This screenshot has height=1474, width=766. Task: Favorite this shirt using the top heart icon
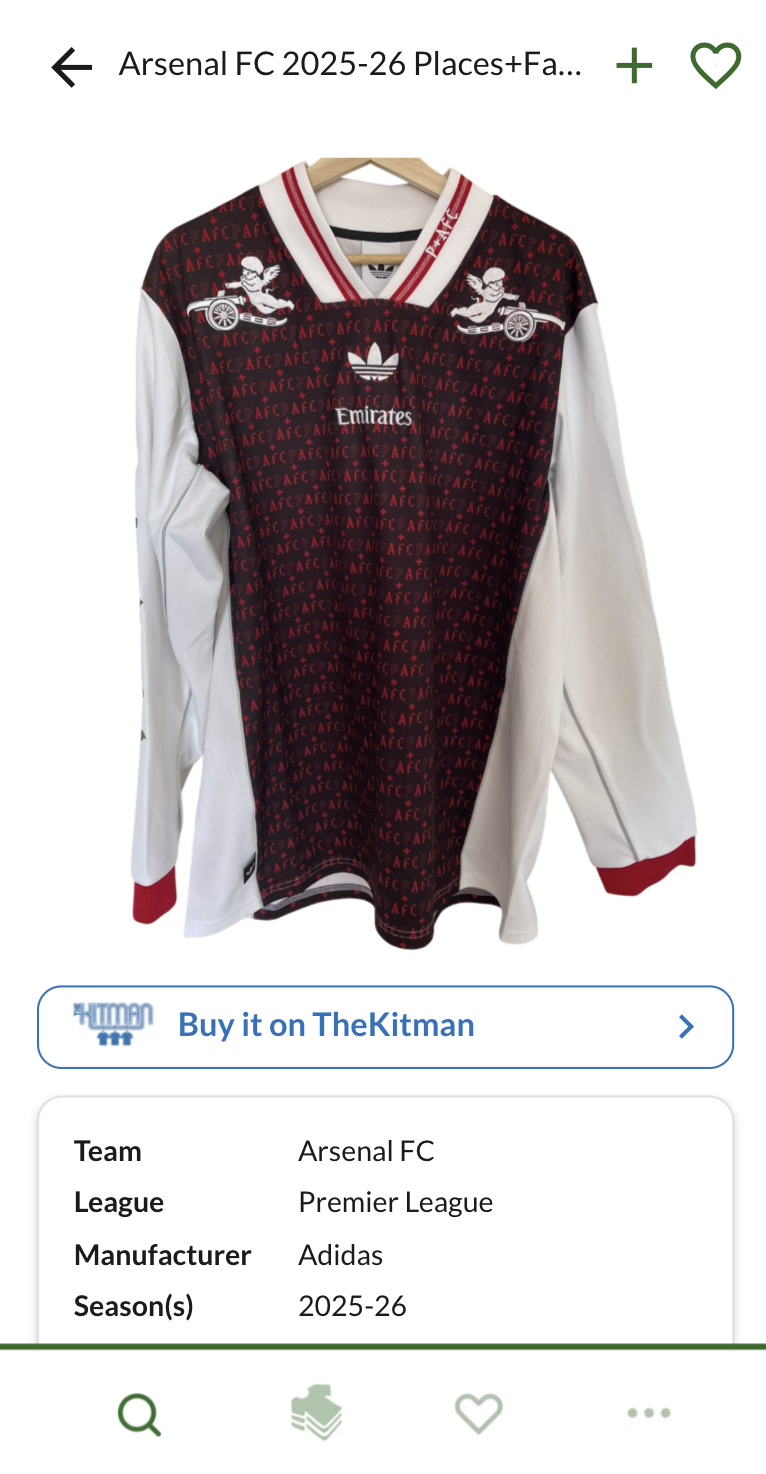715,66
